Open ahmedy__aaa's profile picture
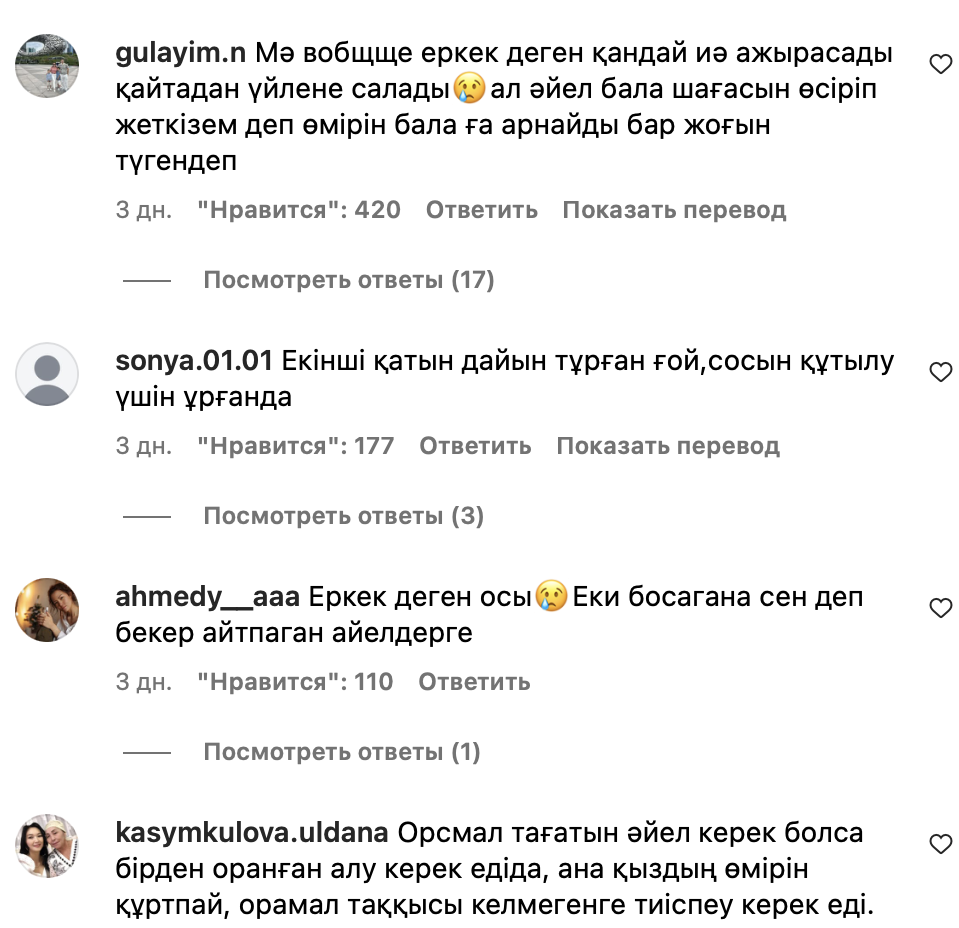This screenshot has height=928, width=959. [x=47, y=609]
